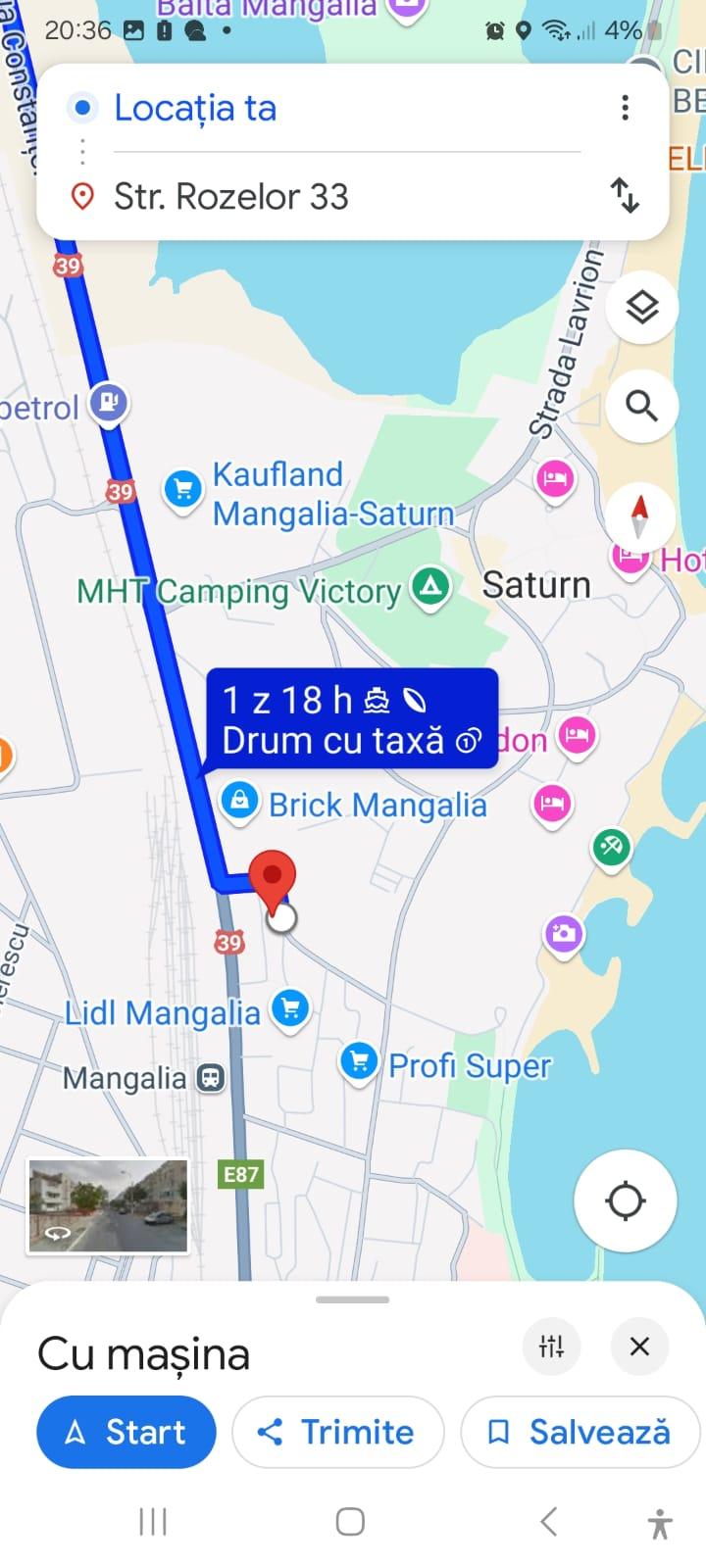
Task: Open Lidl Mangalia marker on the map
Action: click(x=290, y=1008)
